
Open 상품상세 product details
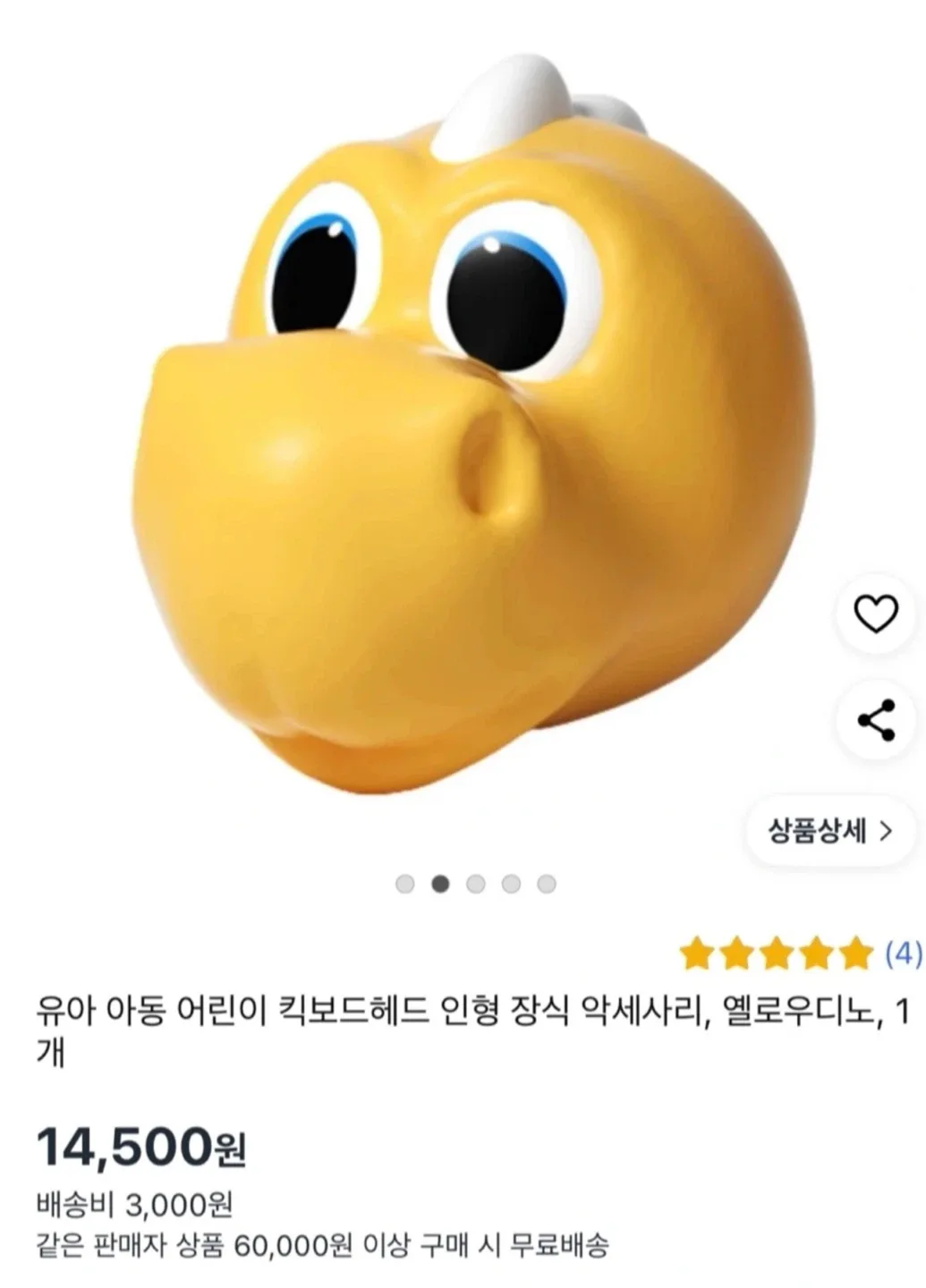tap(830, 832)
